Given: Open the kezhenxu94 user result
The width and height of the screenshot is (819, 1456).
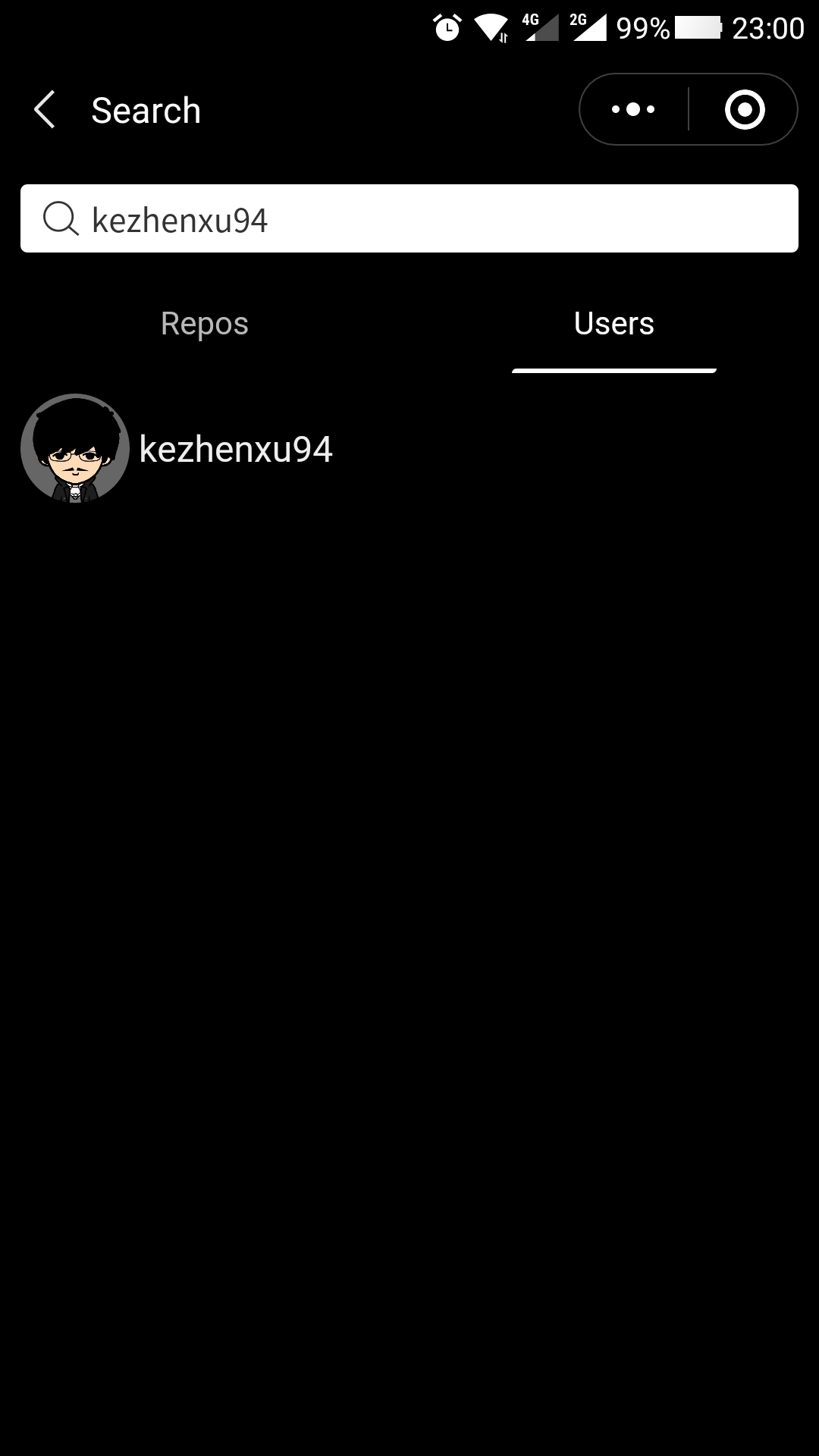Looking at the screenshot, I should click(x=235, y=449).
